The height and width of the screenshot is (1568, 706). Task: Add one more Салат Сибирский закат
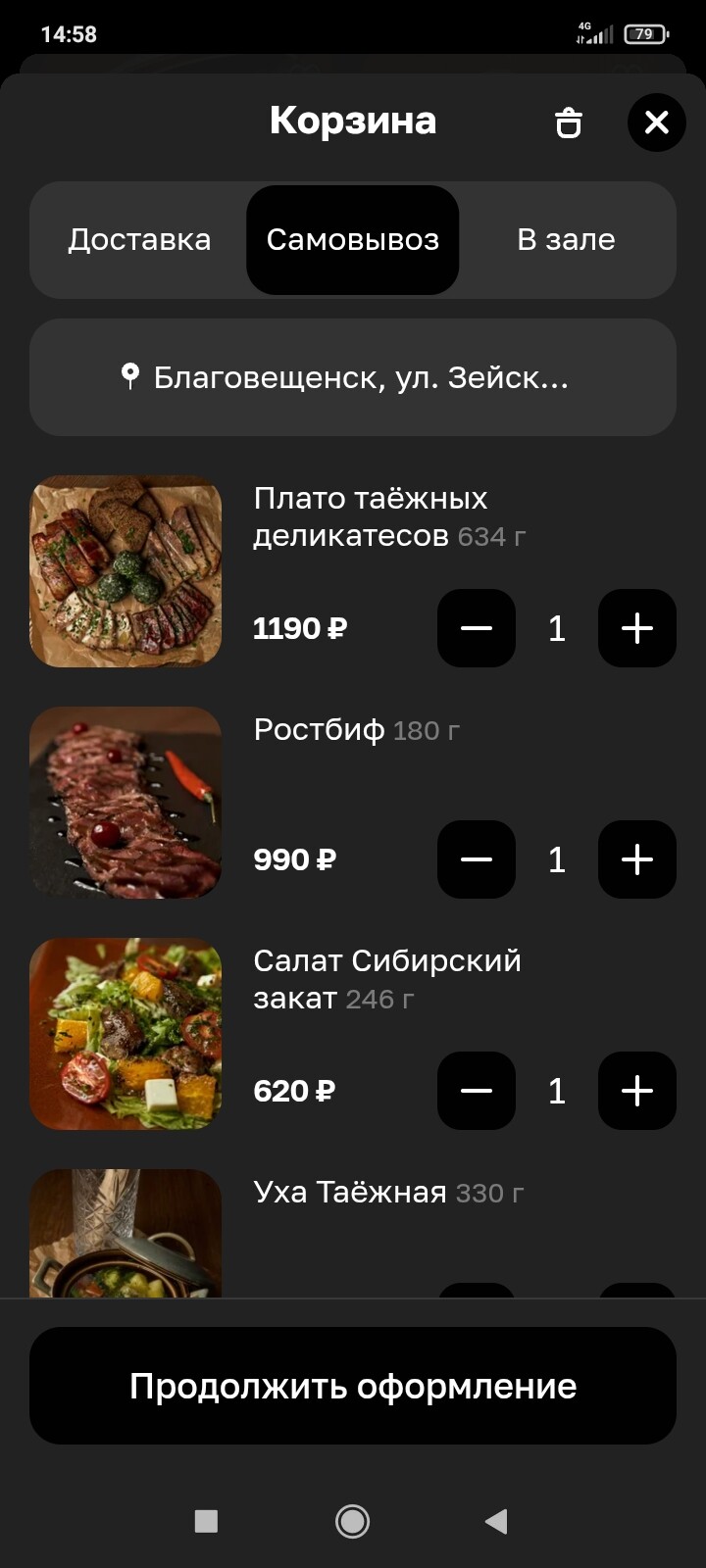pos(637,1091)
